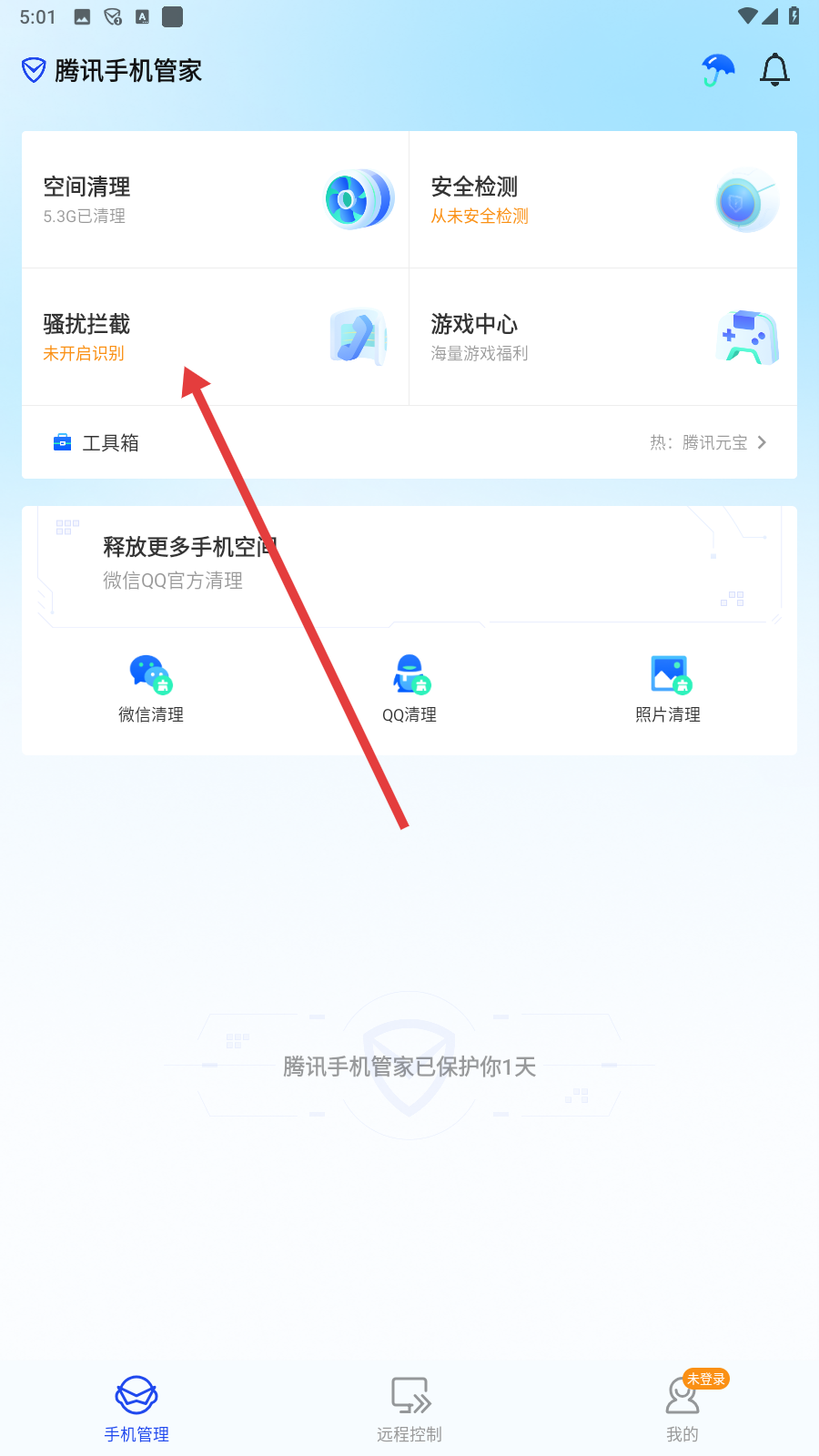Screen dimensions: 819x1456
Task: Open the umbrella protection icon
Action: point(718,70)
